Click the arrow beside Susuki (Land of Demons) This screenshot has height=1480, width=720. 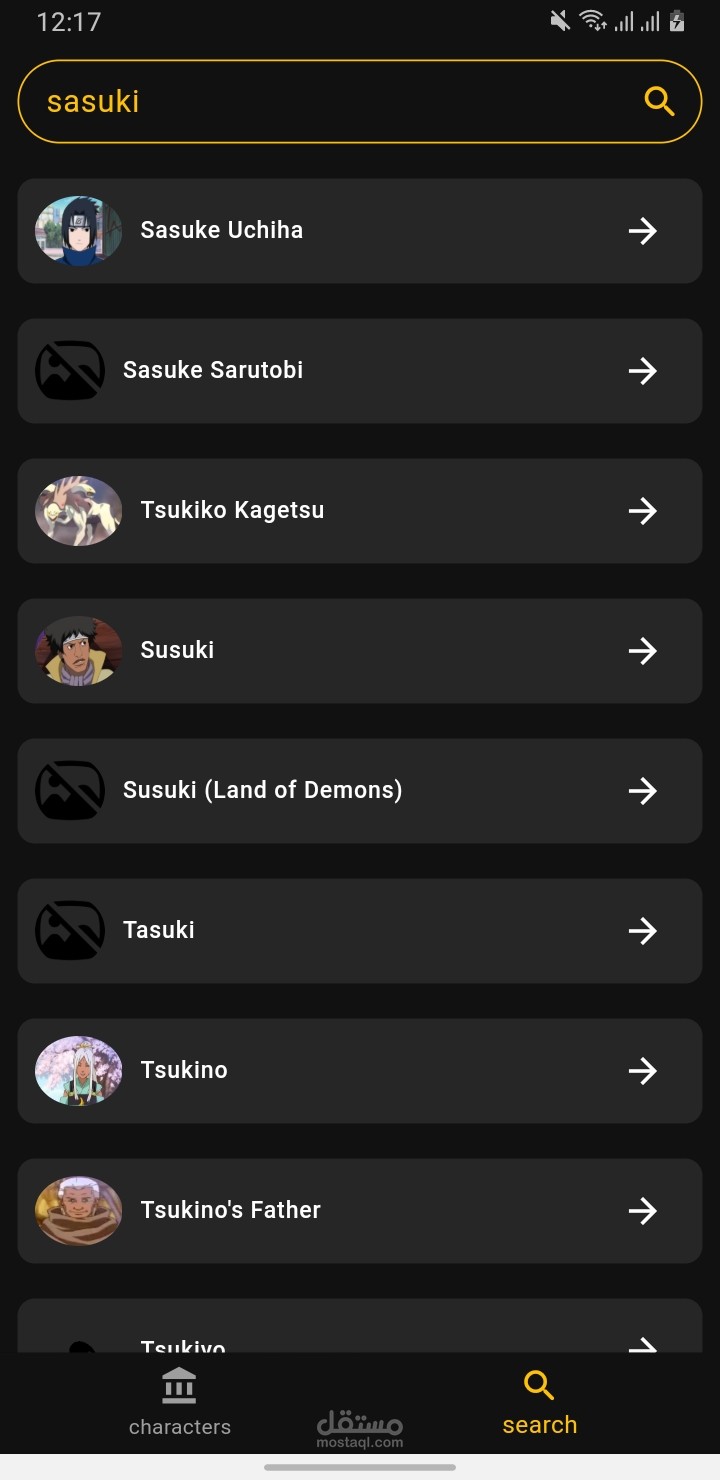643,790
